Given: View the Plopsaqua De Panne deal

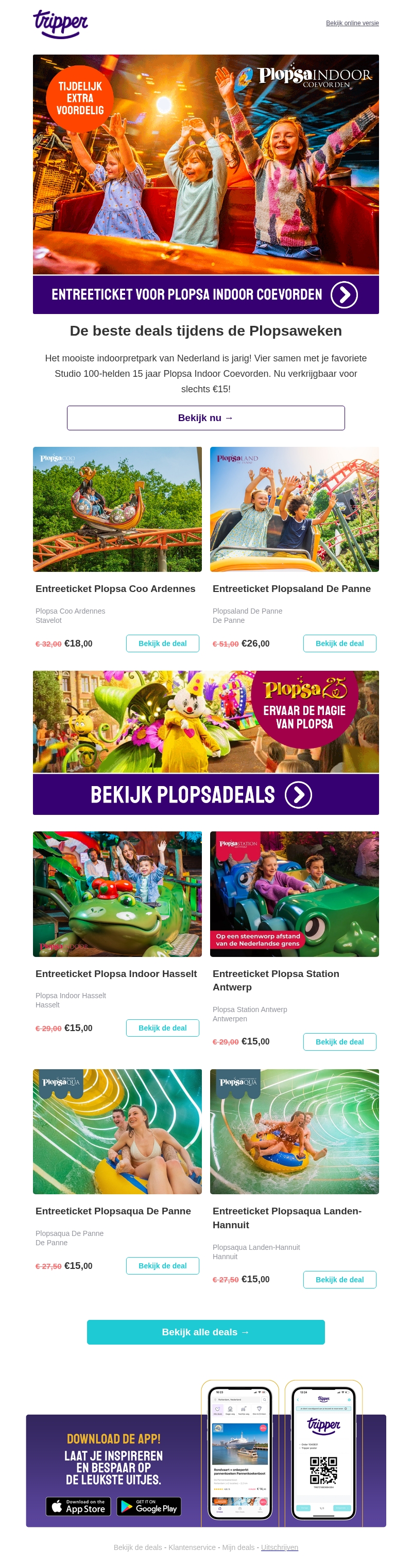Looking at the screenshot, I should pyautogui.click(x=162, y=1265).
